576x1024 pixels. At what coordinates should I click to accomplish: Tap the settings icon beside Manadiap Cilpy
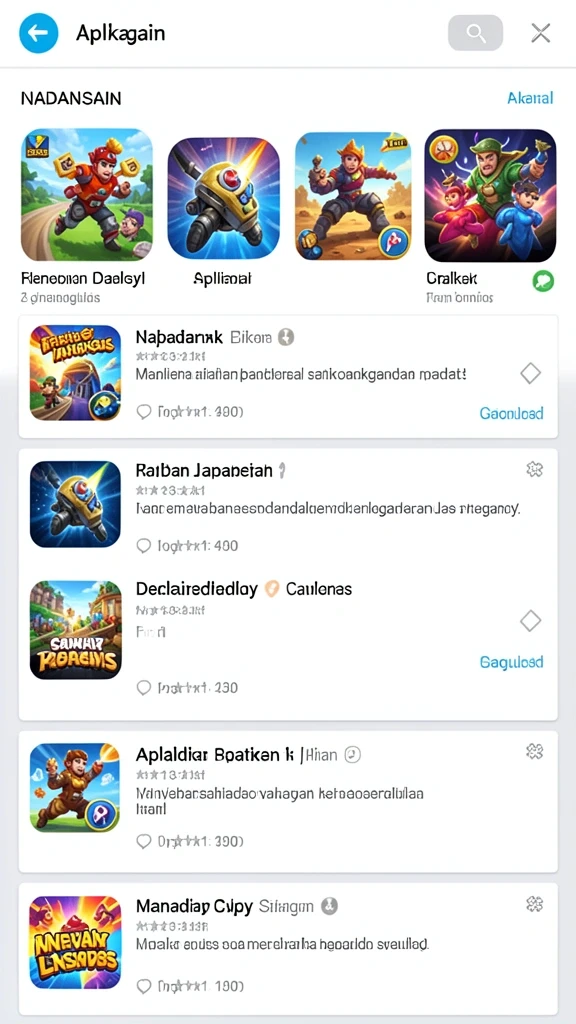(x=534, y=904)
